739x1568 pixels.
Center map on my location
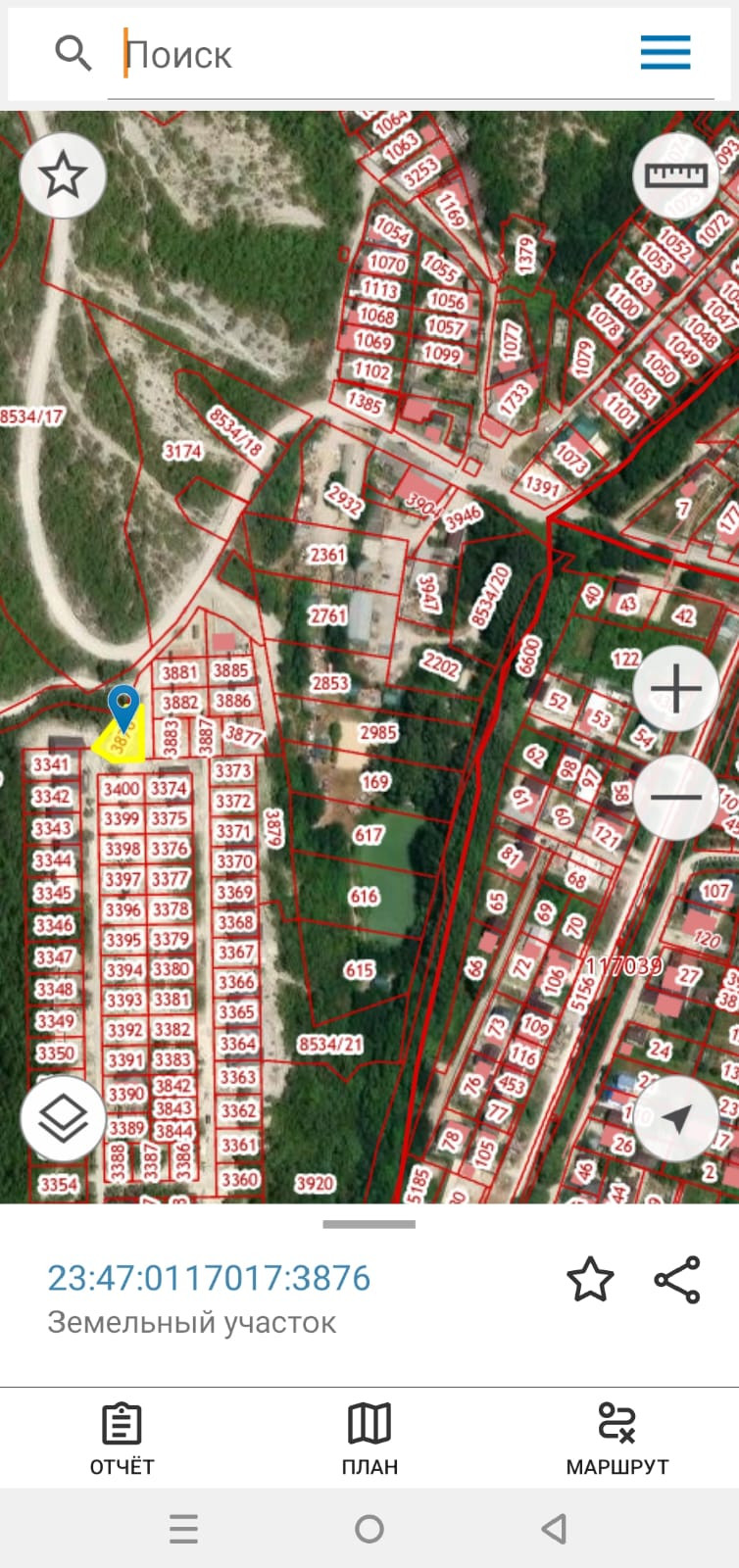click(676, 1119)
